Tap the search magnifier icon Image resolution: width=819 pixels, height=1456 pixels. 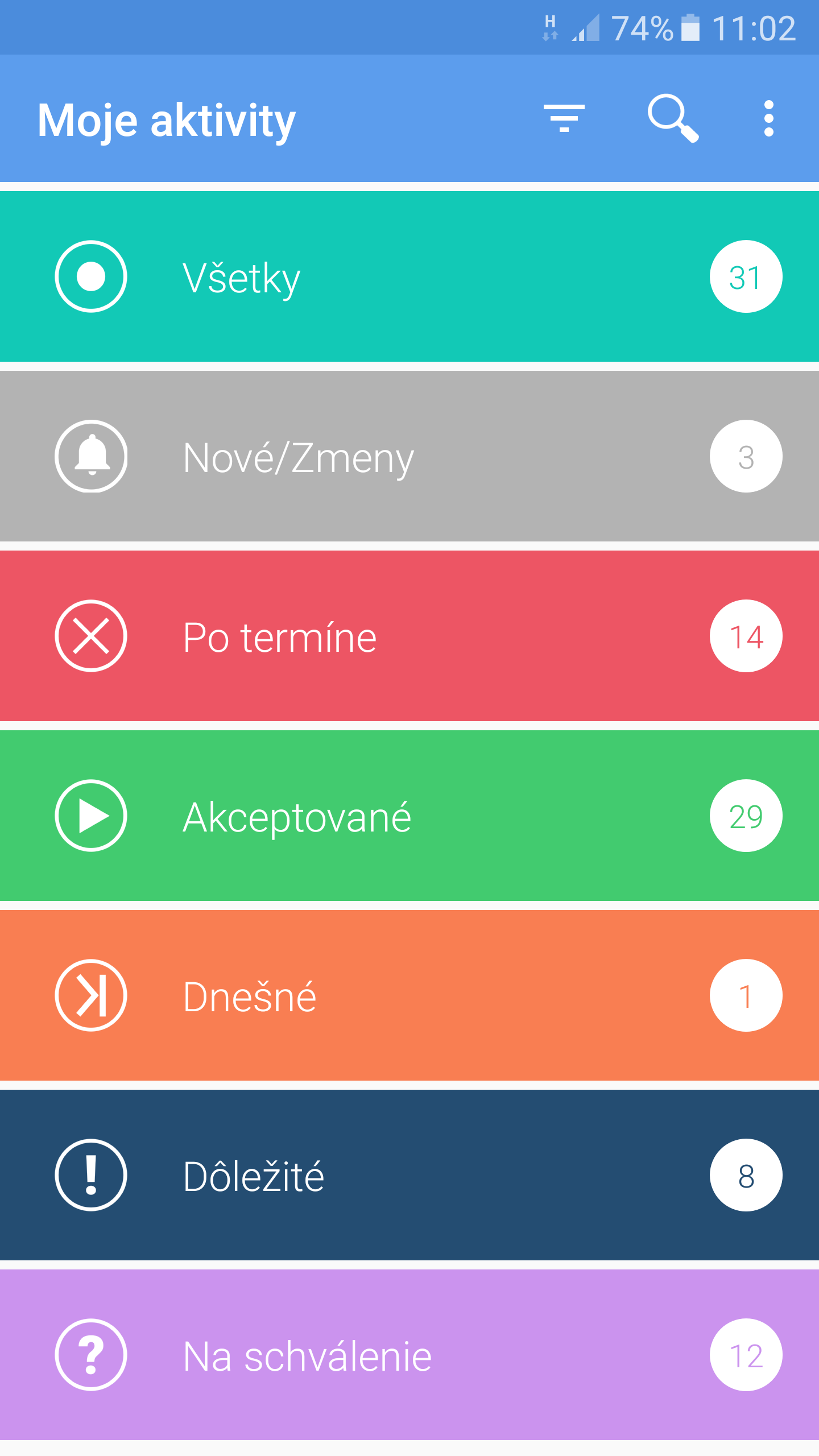tap(673, 118)
